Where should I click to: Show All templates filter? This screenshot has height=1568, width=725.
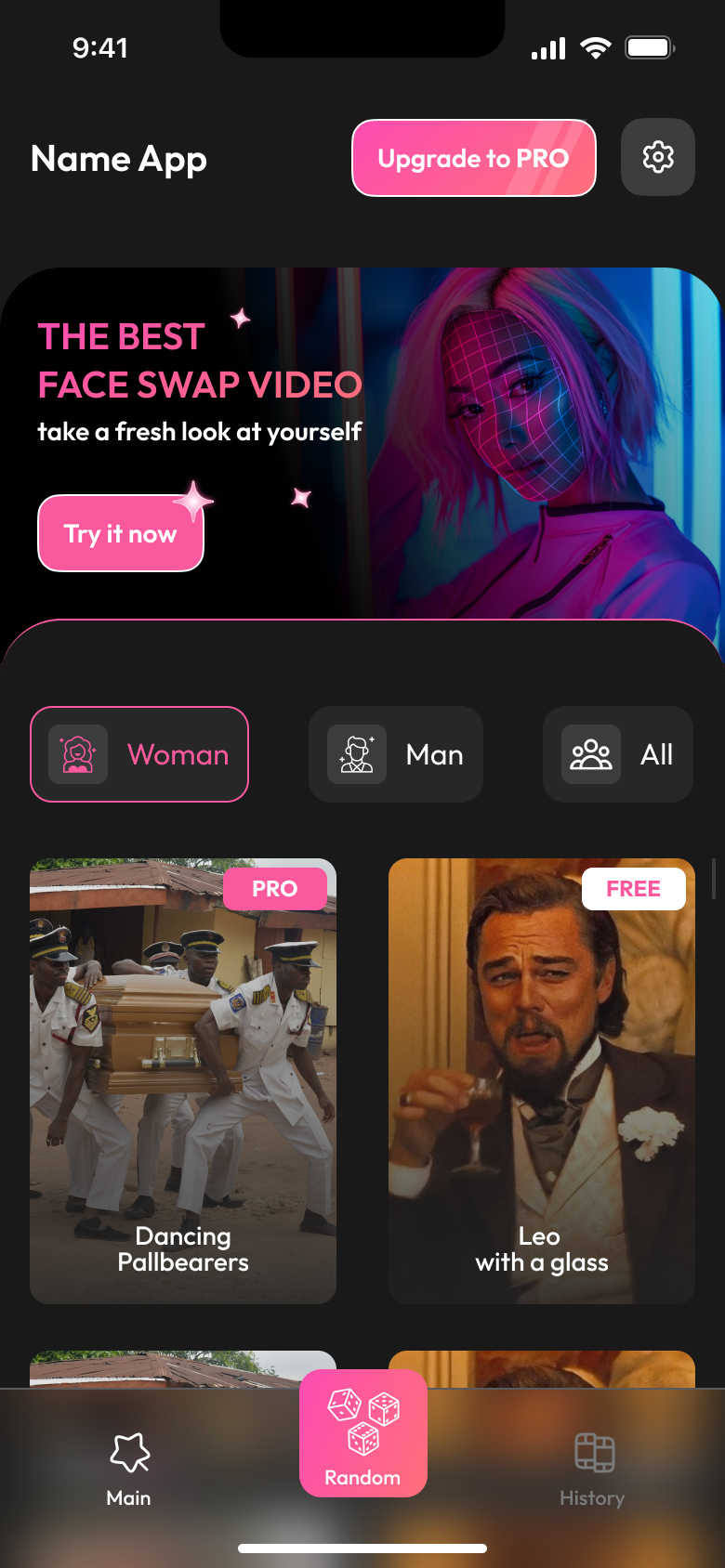(x=618, y=754)
